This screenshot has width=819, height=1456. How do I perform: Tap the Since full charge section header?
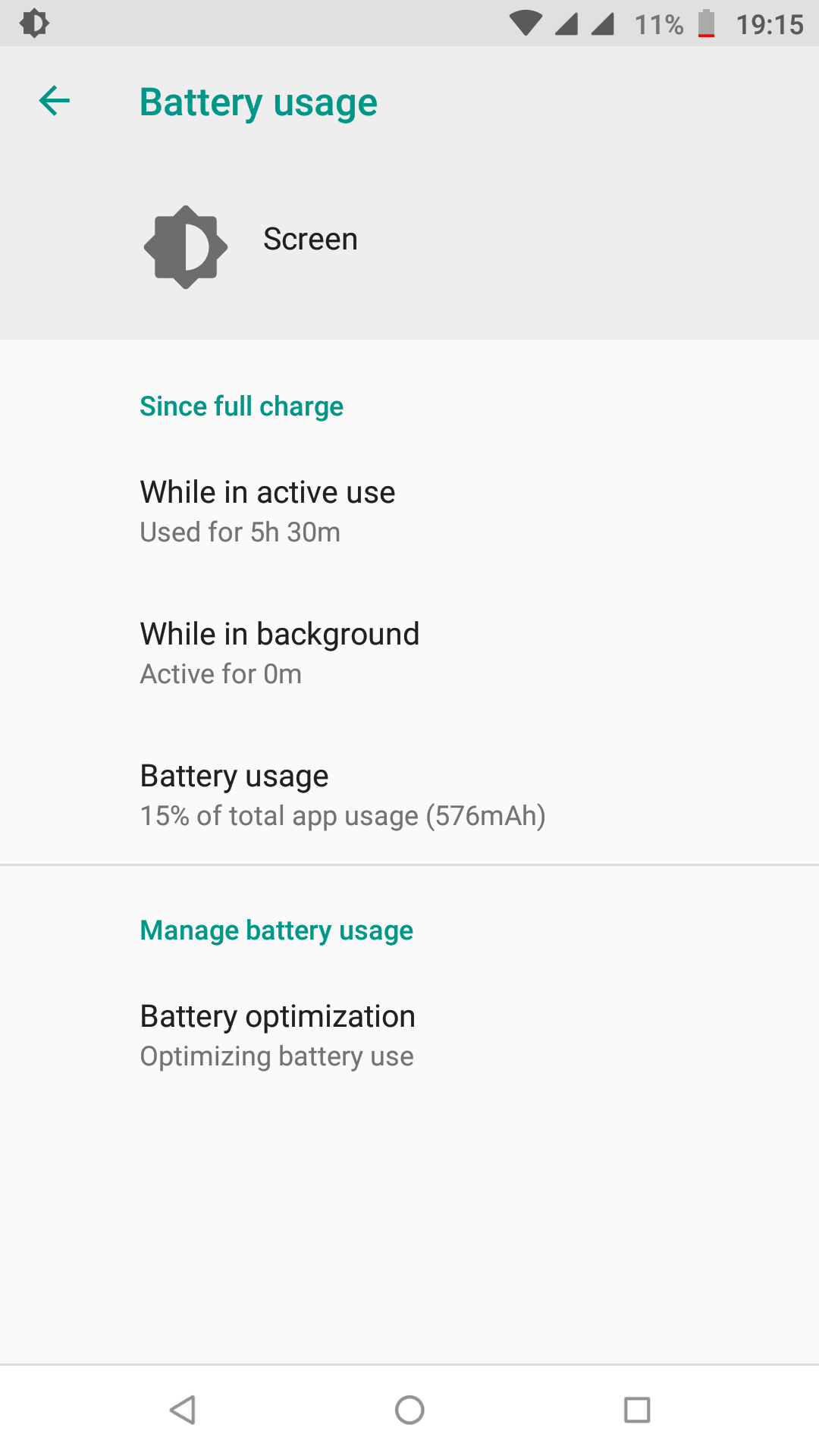point(241,406)
